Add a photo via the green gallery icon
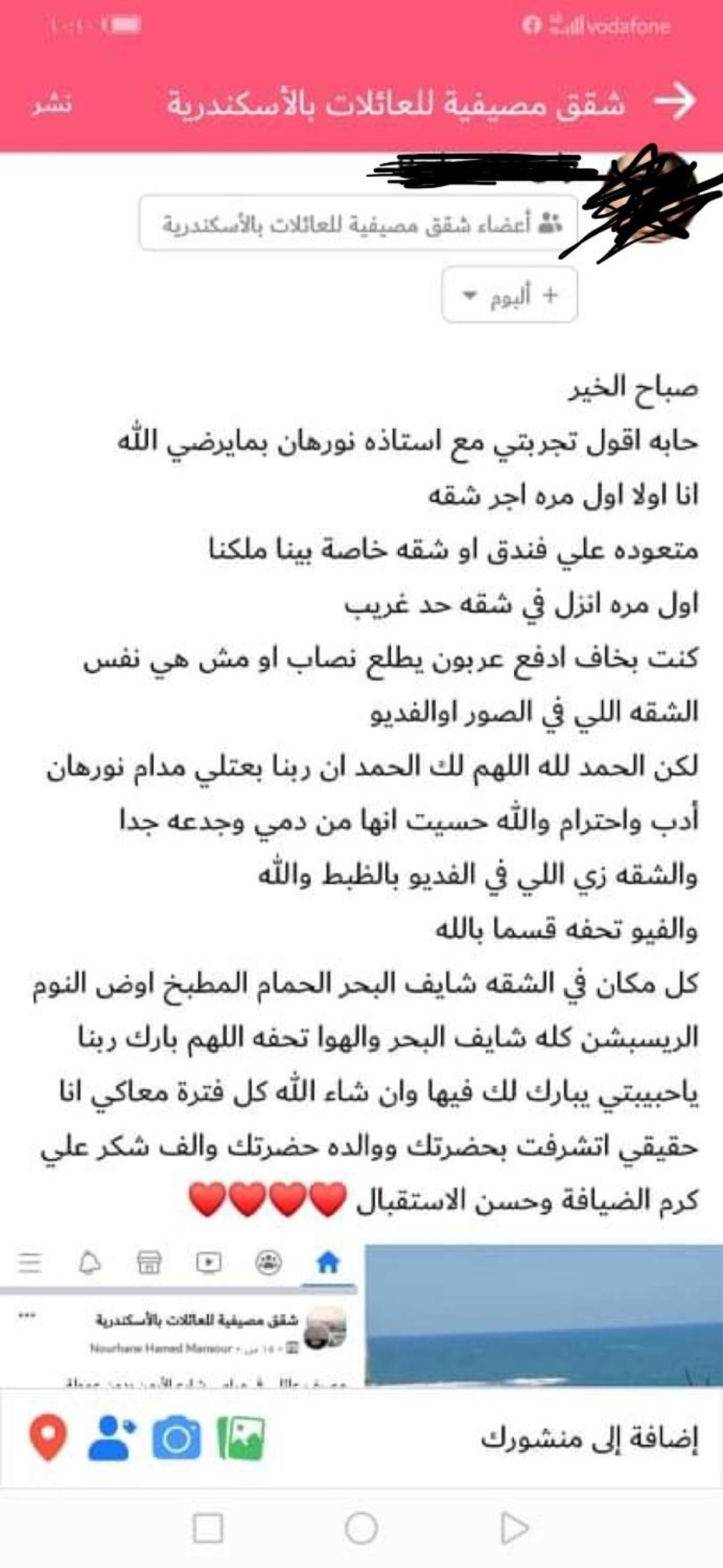This screenshot has height=1568, width=723. pyautogui.click(x=241, y=1438)
